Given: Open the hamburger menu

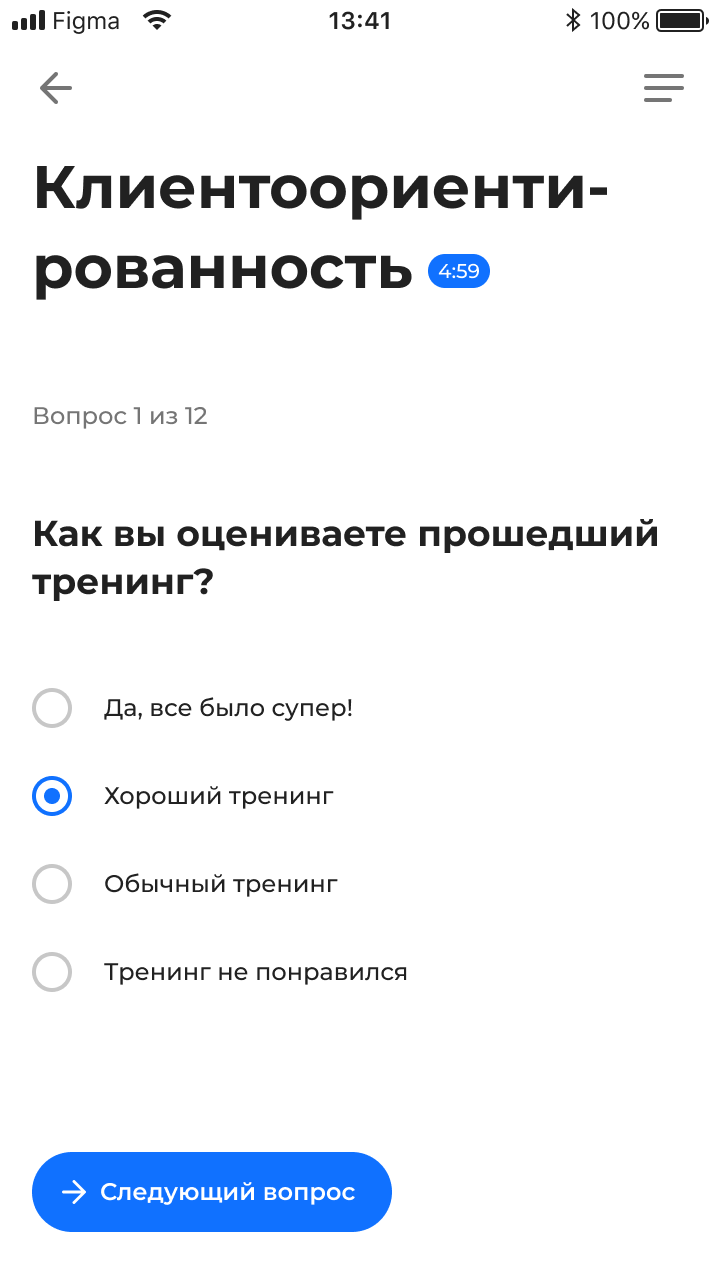Looking at the screenshot, I should tap(663, 89).
